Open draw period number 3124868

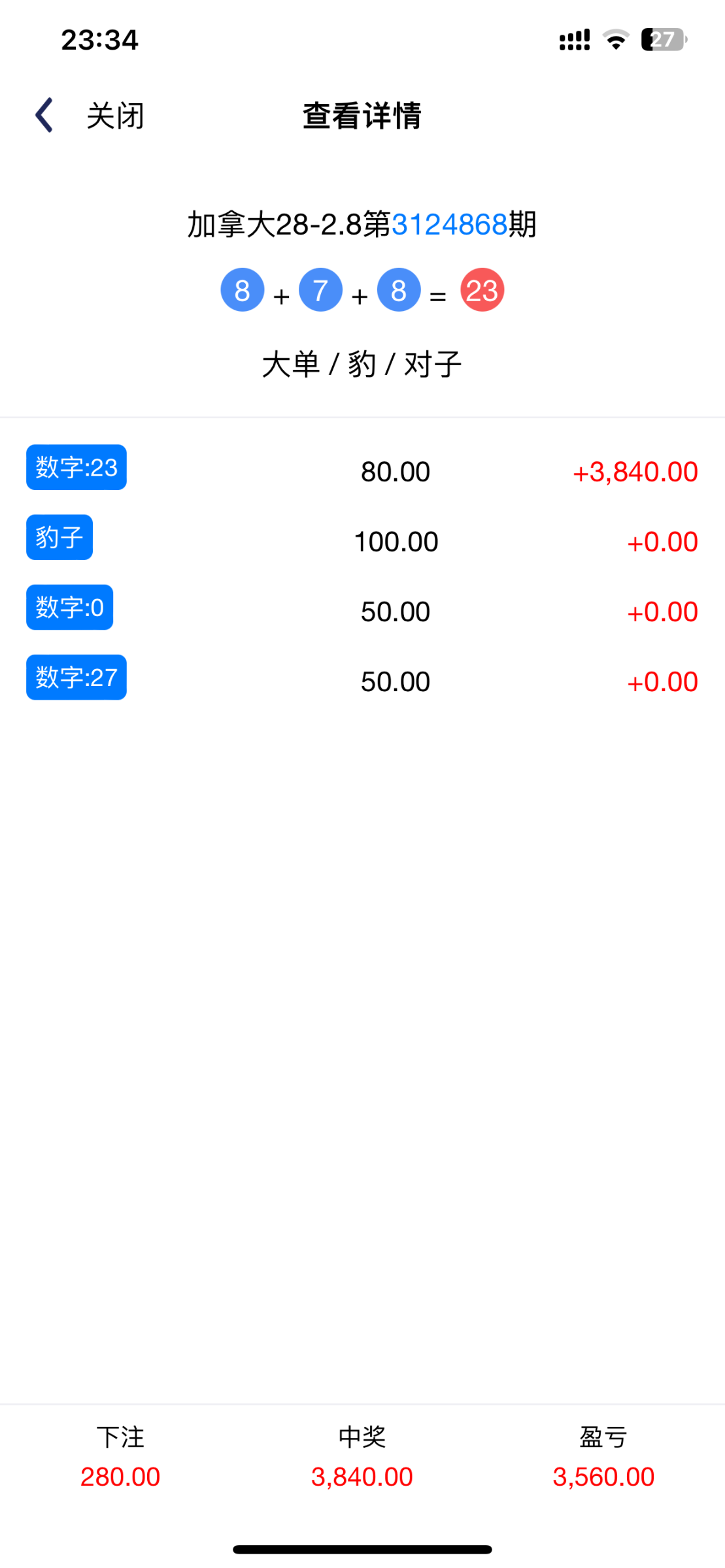[449, 225]
